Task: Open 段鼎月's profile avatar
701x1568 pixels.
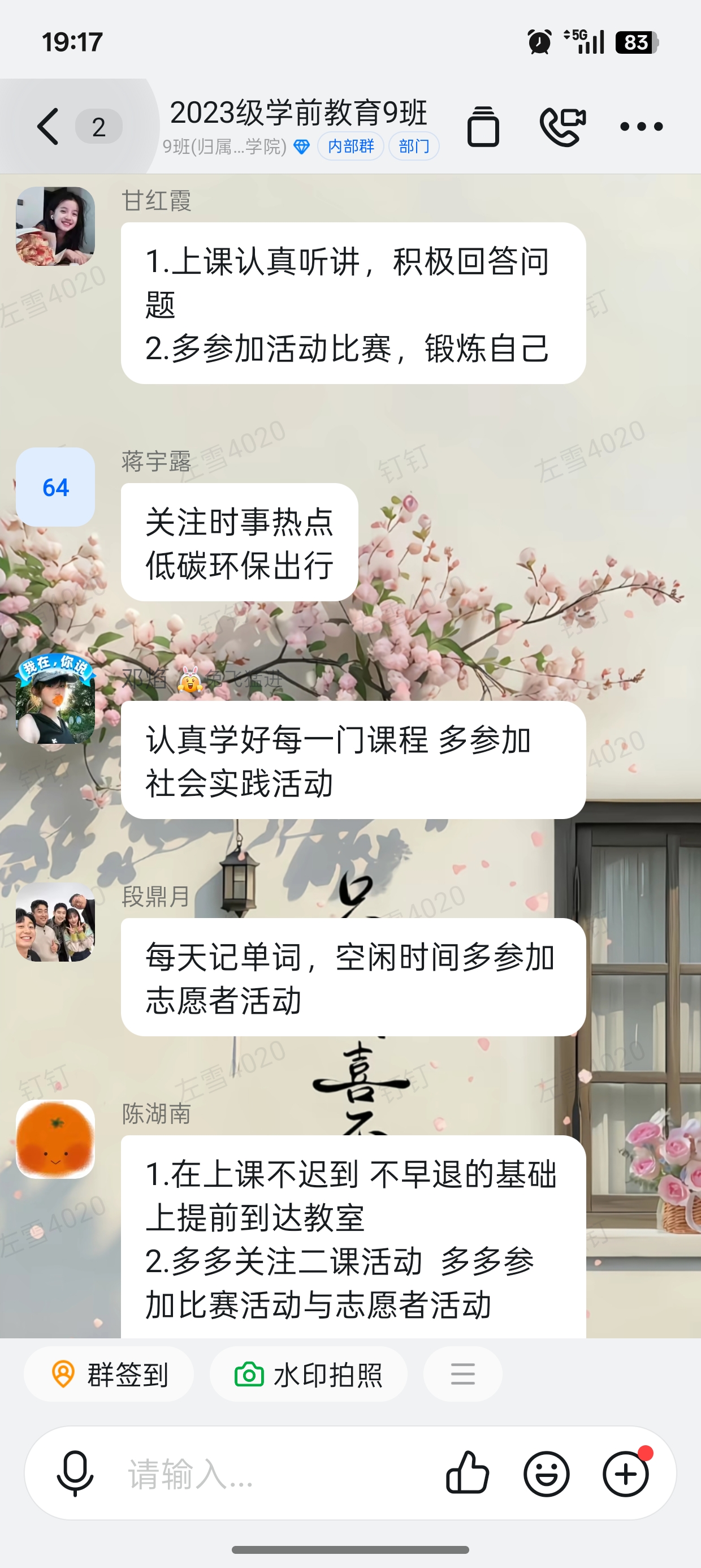Action: (x=55, y=922)
